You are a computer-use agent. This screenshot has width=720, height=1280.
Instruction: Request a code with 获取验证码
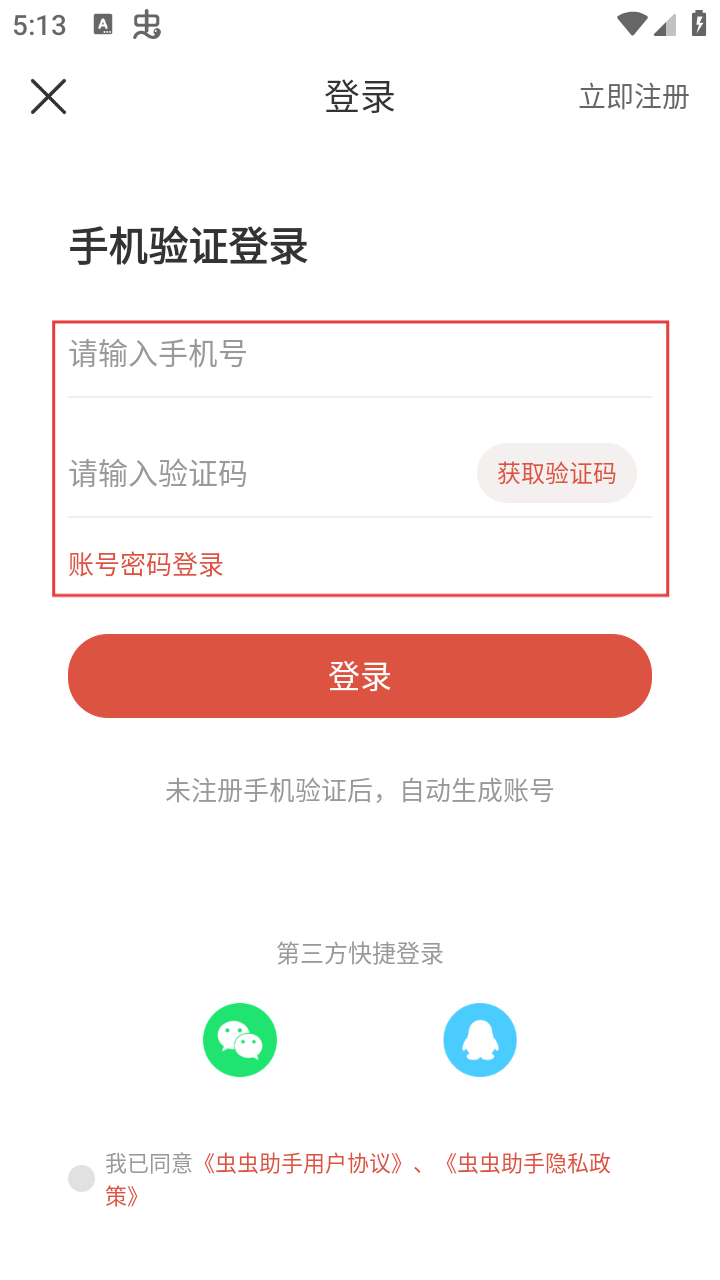click(556, 473)
